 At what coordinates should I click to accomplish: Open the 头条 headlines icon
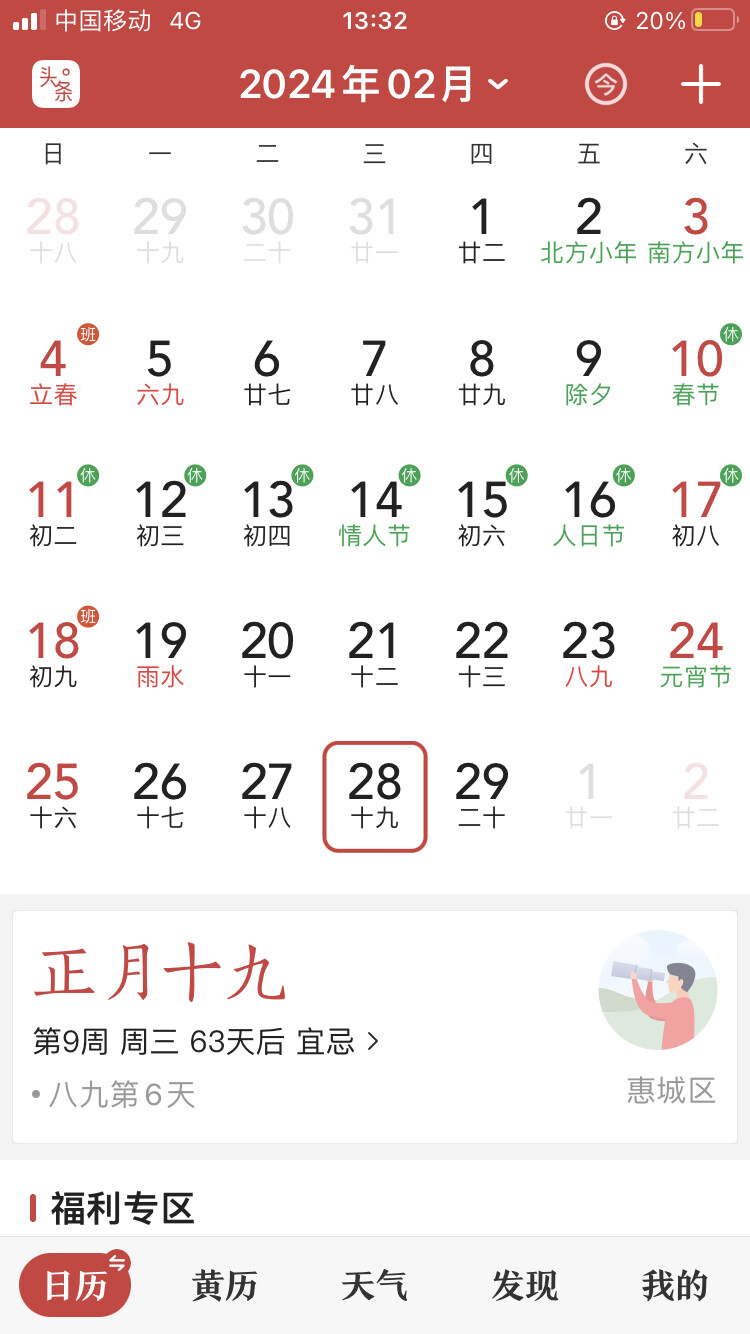tap(56, 84)
